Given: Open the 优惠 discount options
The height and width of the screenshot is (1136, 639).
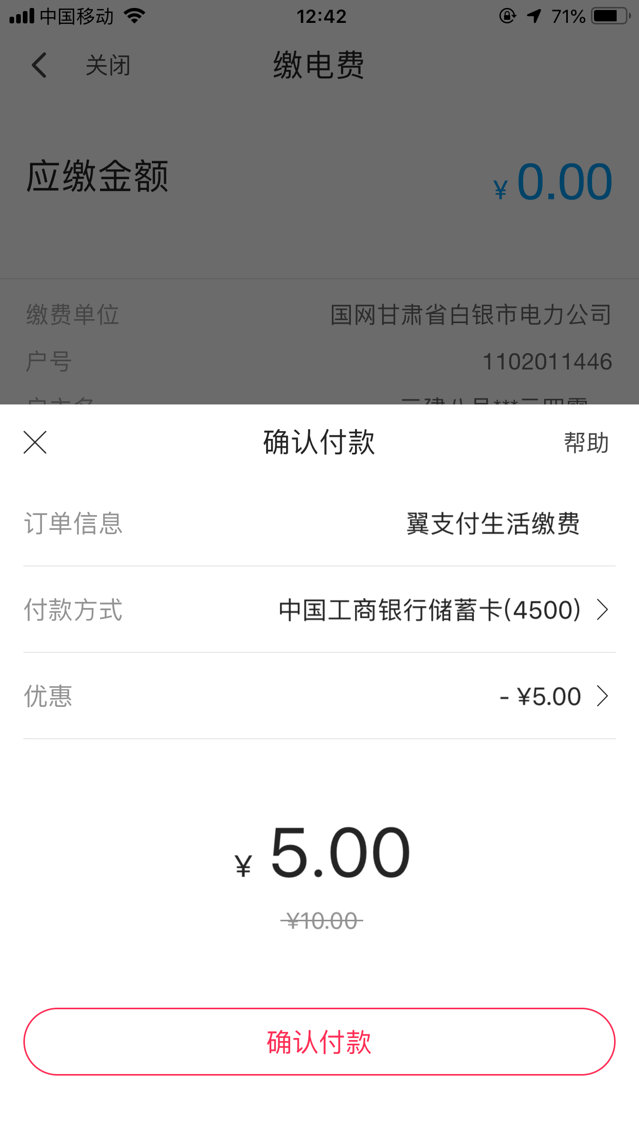Looking at the screenshot, I should (x=320, y=696).
